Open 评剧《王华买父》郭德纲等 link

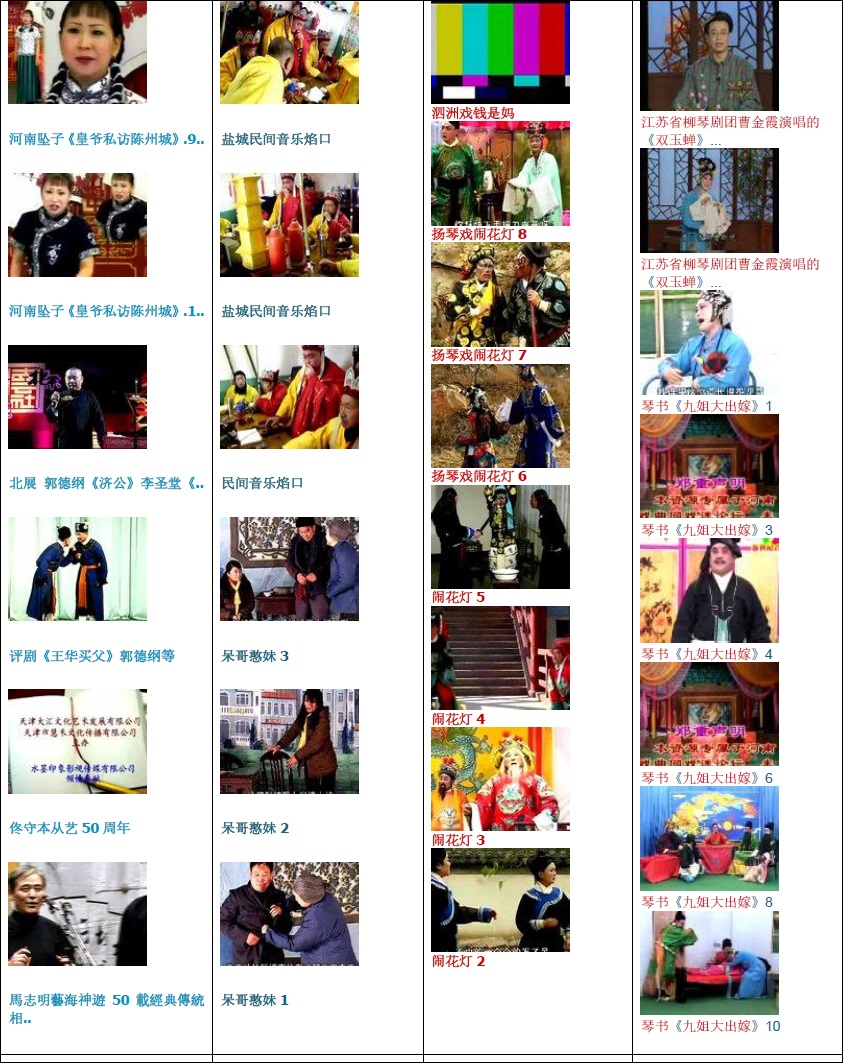(x=92, y=656)
